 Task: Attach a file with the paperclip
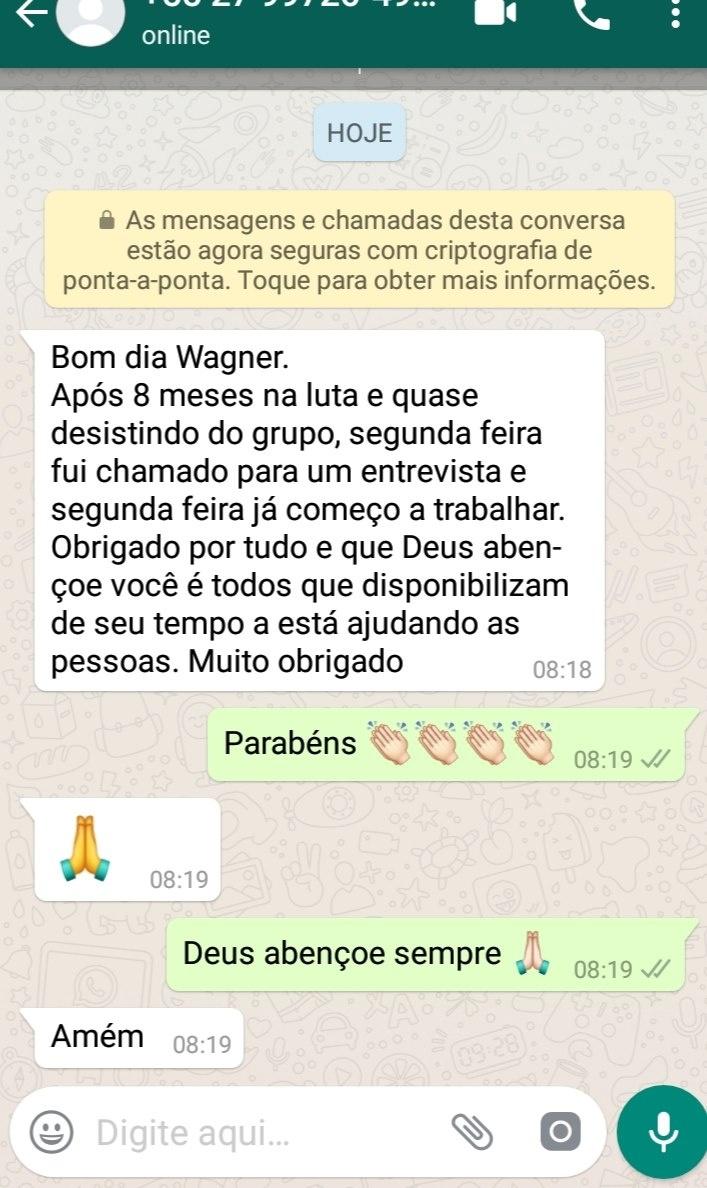point(473,1132)
